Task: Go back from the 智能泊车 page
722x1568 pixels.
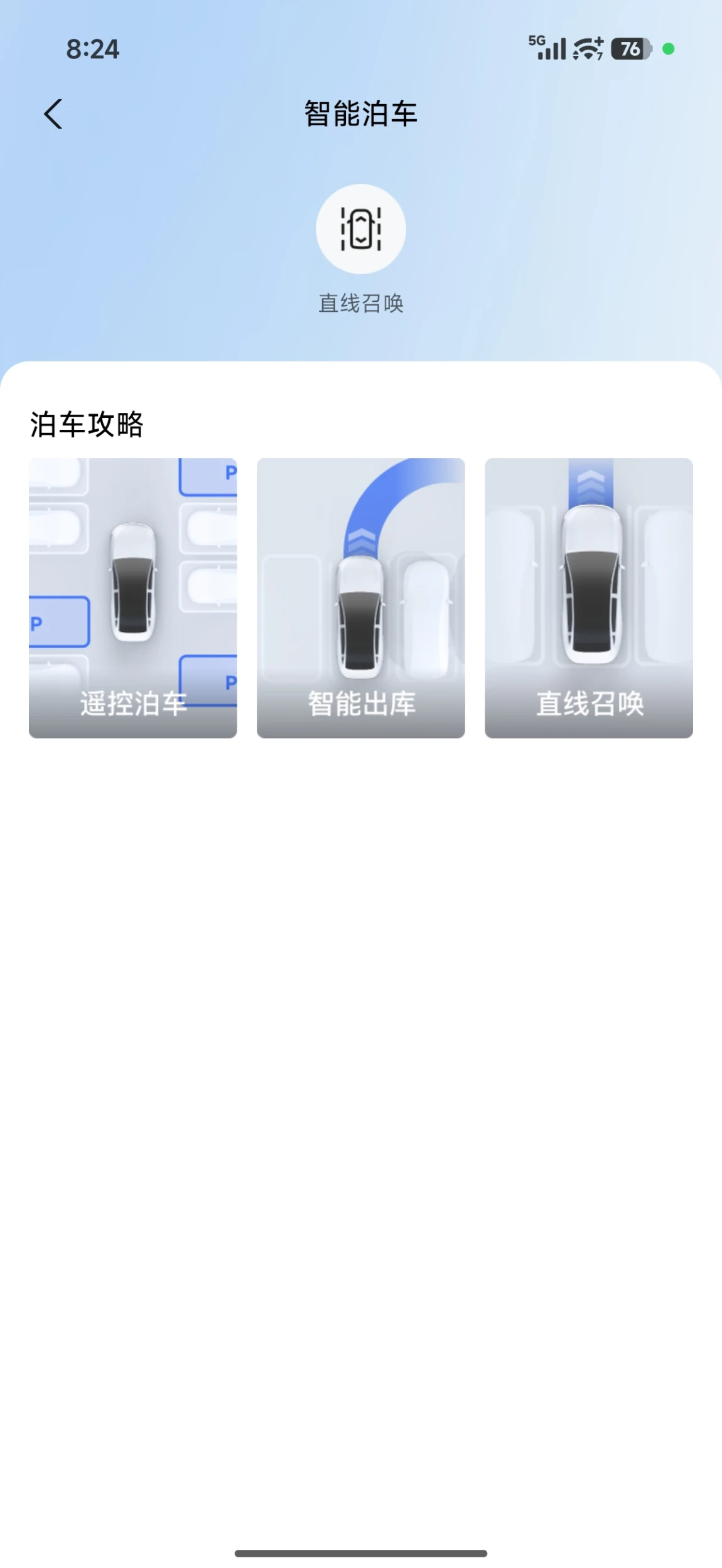Action: [x=53, y=114]
